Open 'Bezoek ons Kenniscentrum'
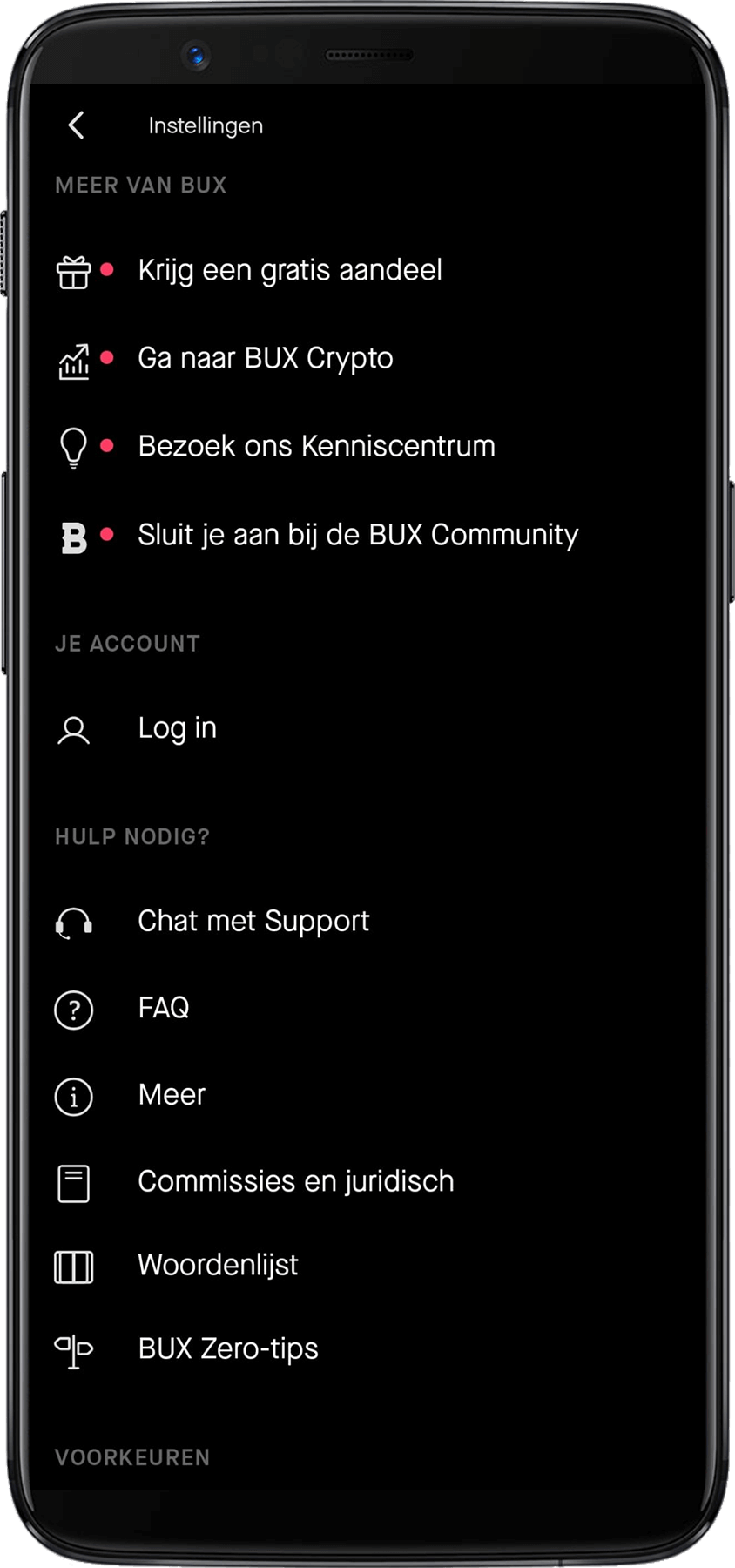The image size is (735, 1568). [x=316, y=447]
